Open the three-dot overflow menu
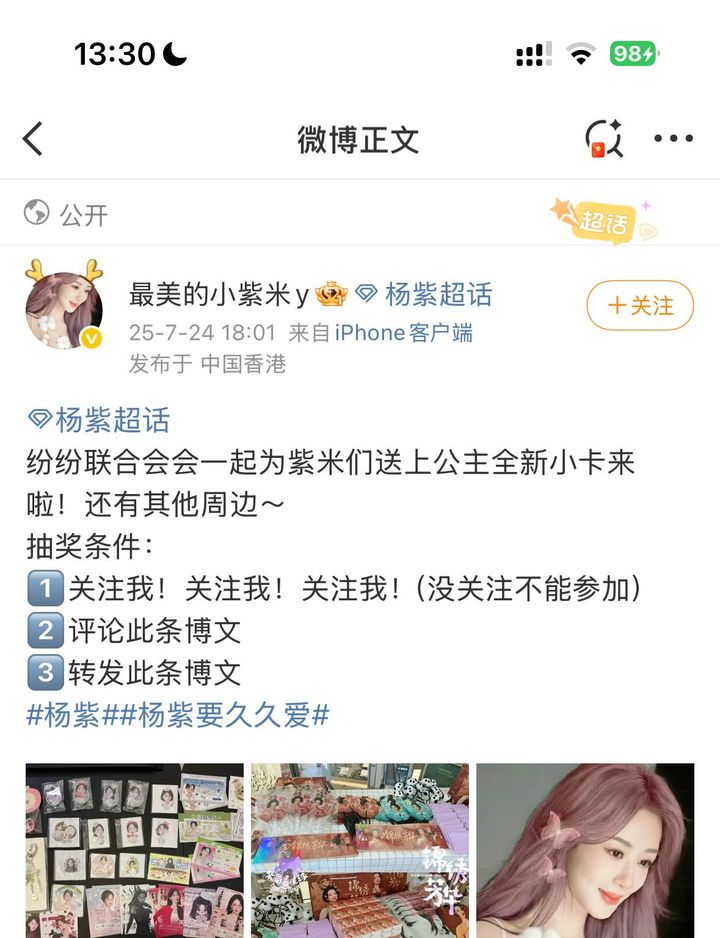 click(x=673, y=139)
